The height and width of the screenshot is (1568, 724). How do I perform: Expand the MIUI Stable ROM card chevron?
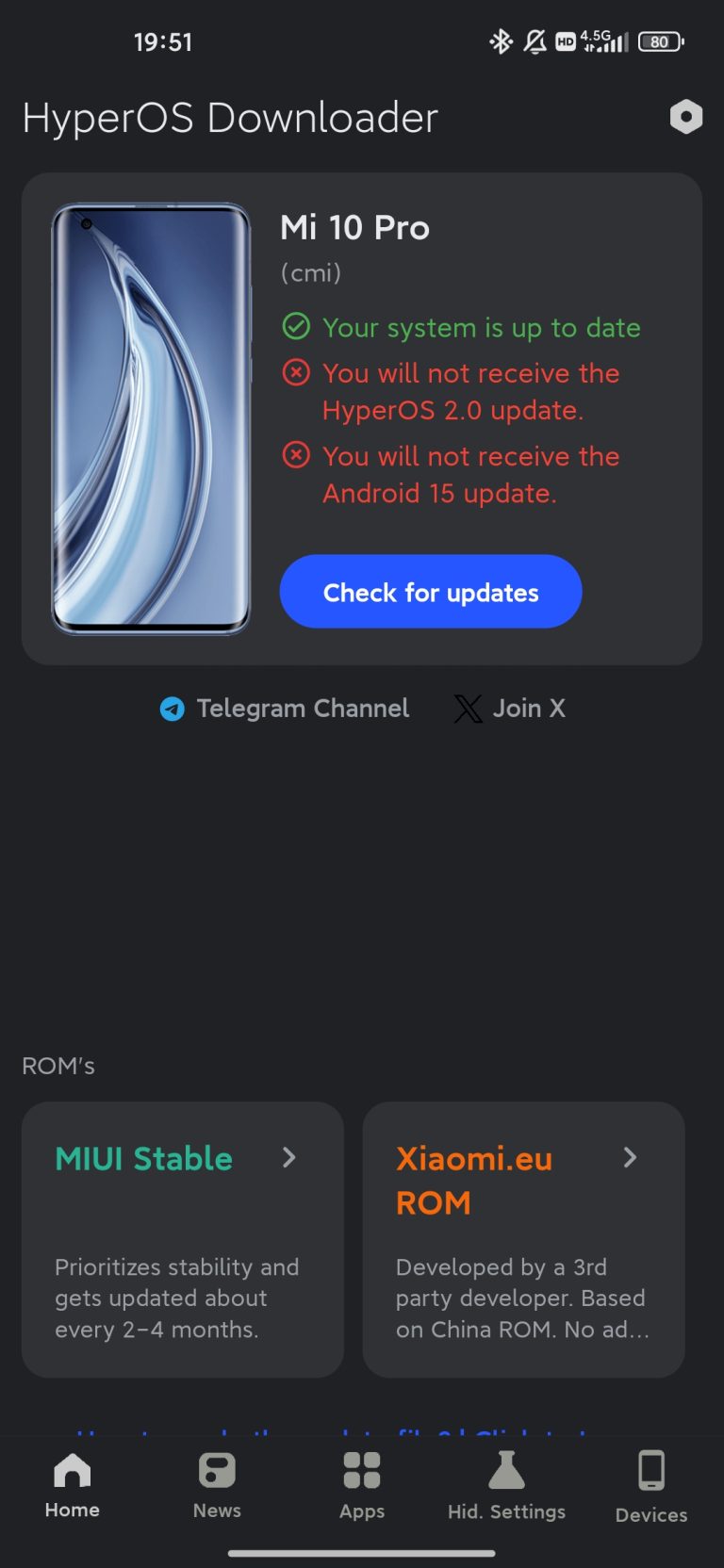pyautogui.click(x=290, y=1158)
